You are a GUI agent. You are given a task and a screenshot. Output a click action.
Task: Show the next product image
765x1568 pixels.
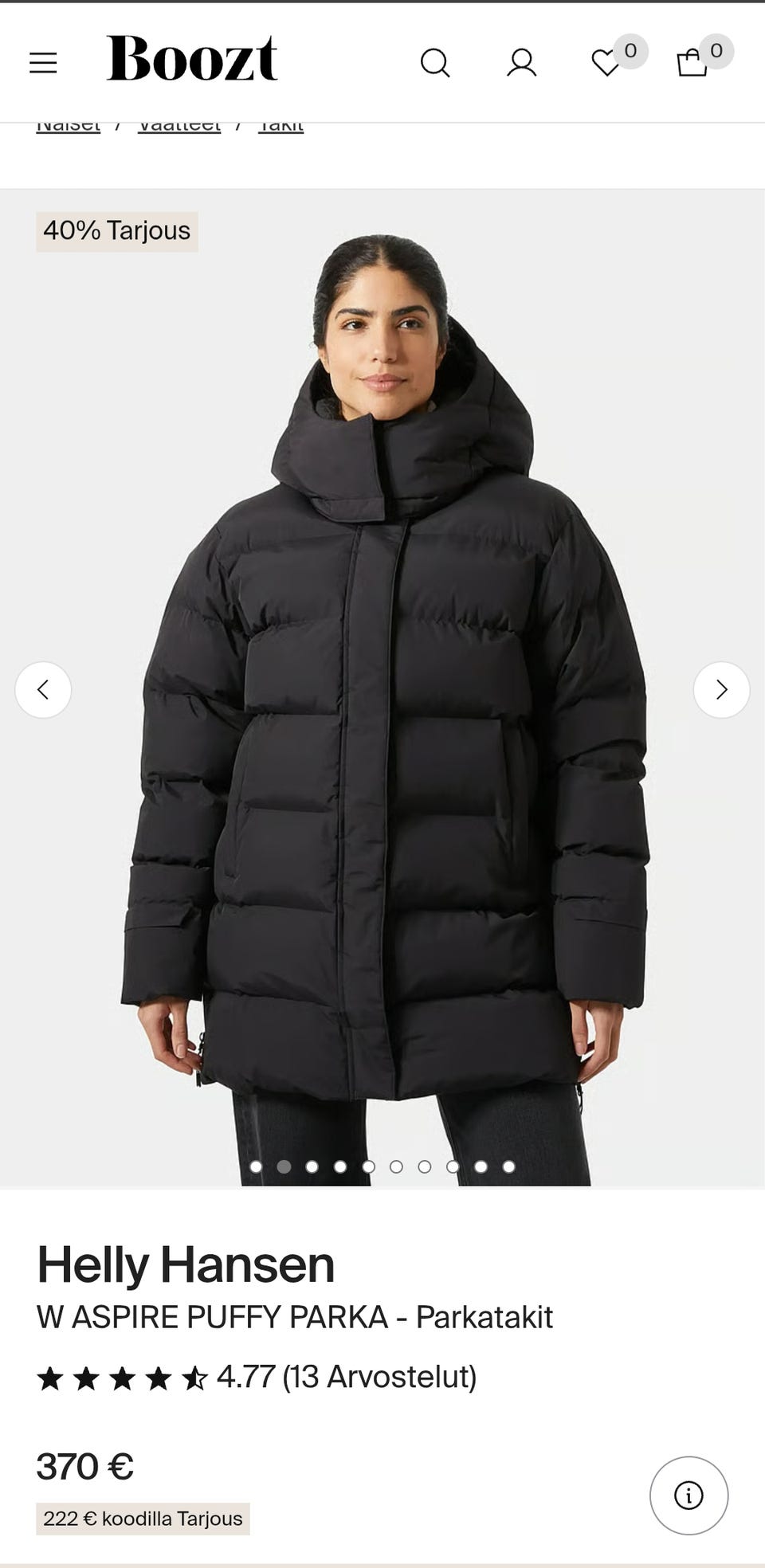coord(721,689)
